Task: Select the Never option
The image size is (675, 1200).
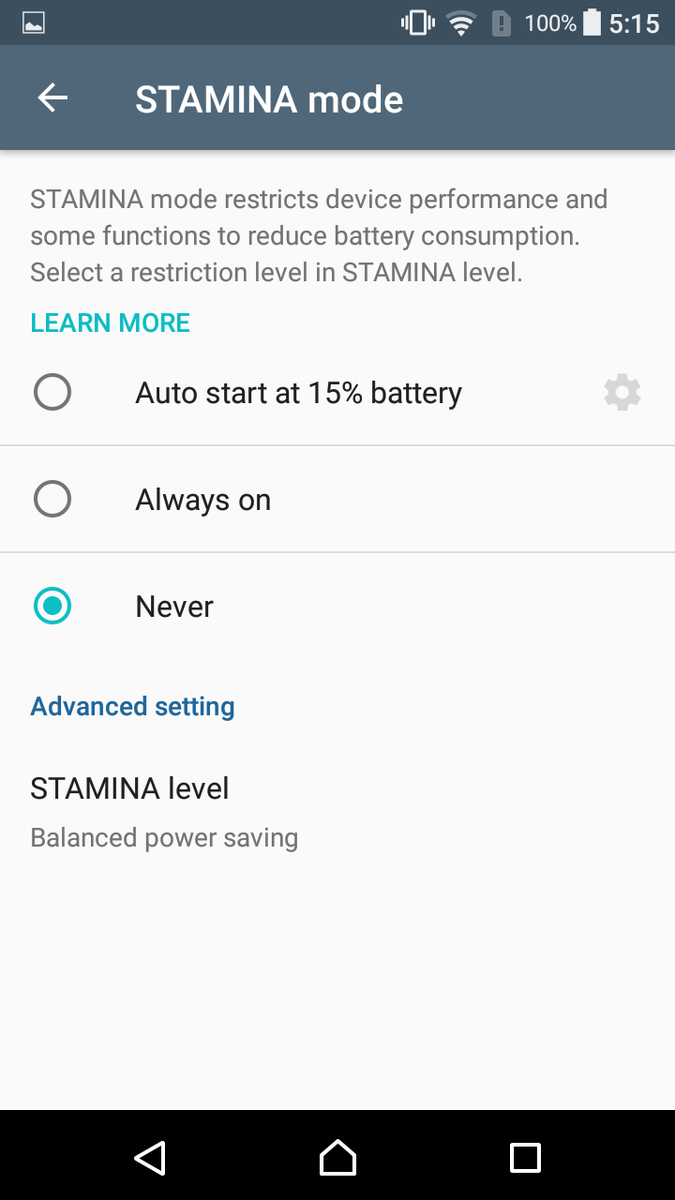Action: (337, 606)
